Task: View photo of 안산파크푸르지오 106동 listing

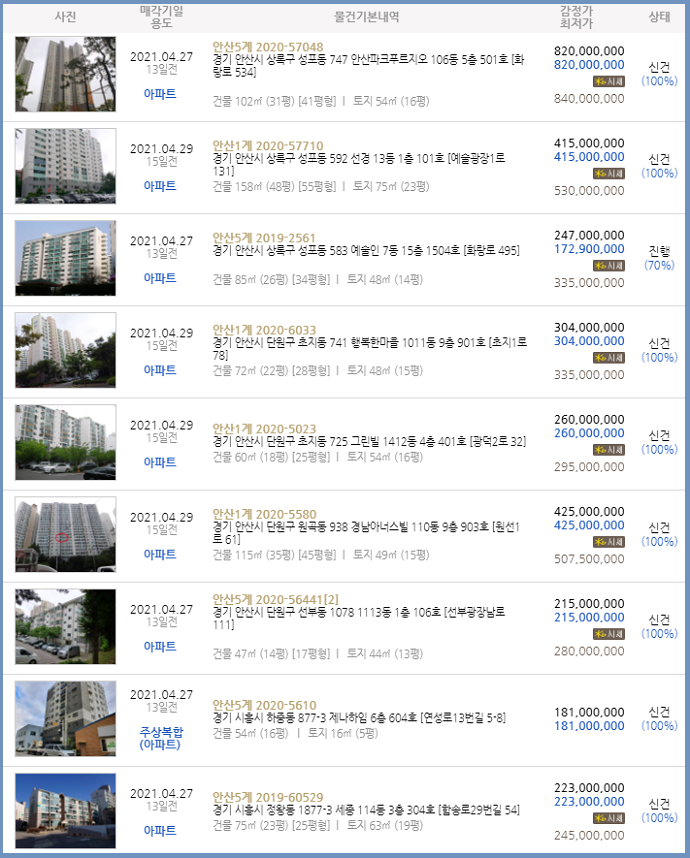Action: (65, 73)
